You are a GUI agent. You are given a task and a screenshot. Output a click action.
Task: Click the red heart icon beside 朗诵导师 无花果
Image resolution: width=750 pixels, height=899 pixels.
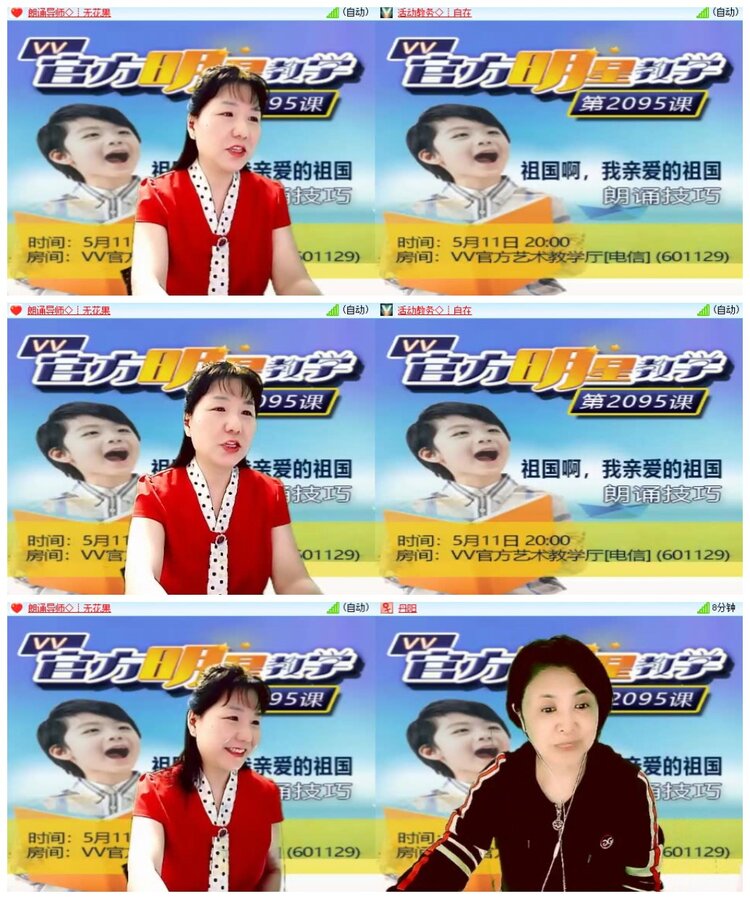click(x=18, y=14)
